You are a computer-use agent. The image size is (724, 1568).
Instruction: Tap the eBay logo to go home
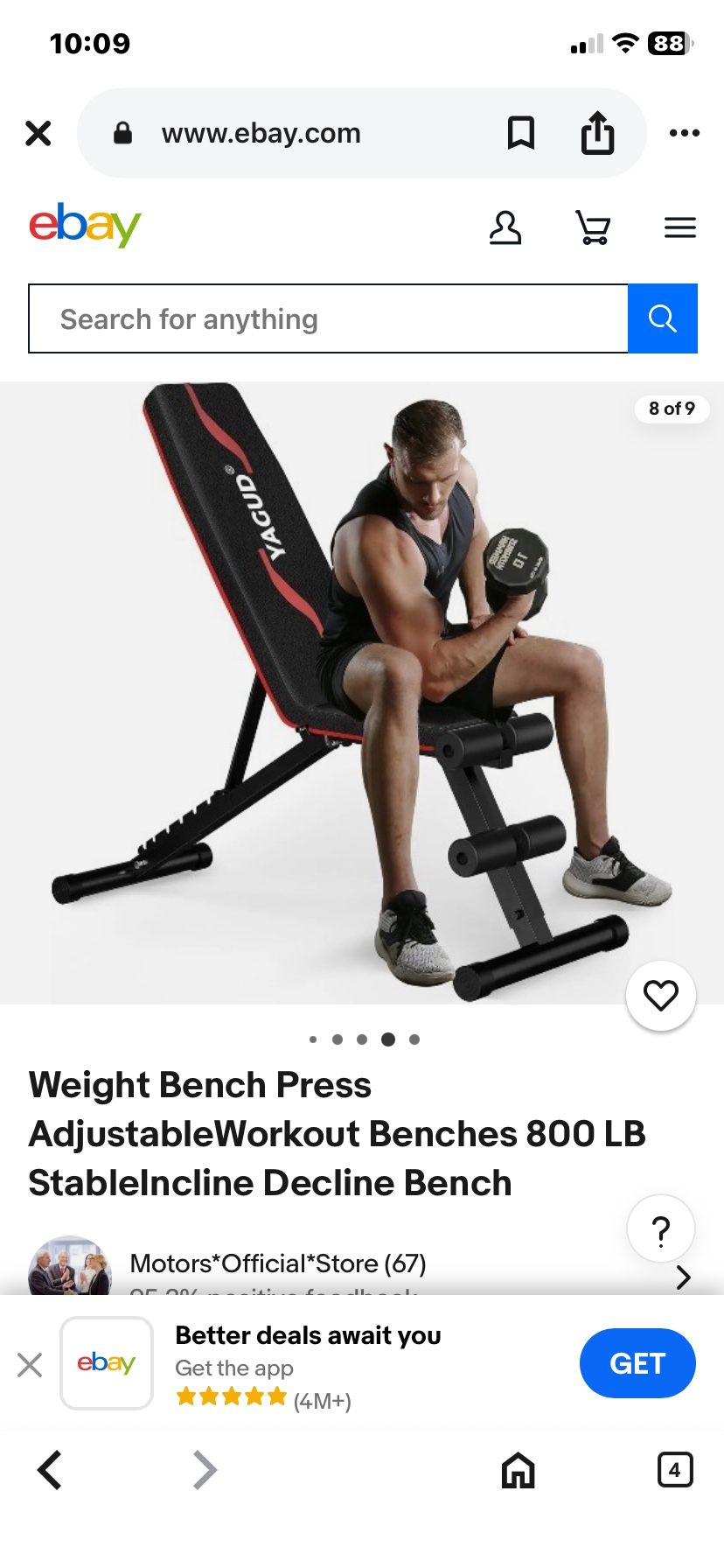pyautogui.click(x=86, y=225)
